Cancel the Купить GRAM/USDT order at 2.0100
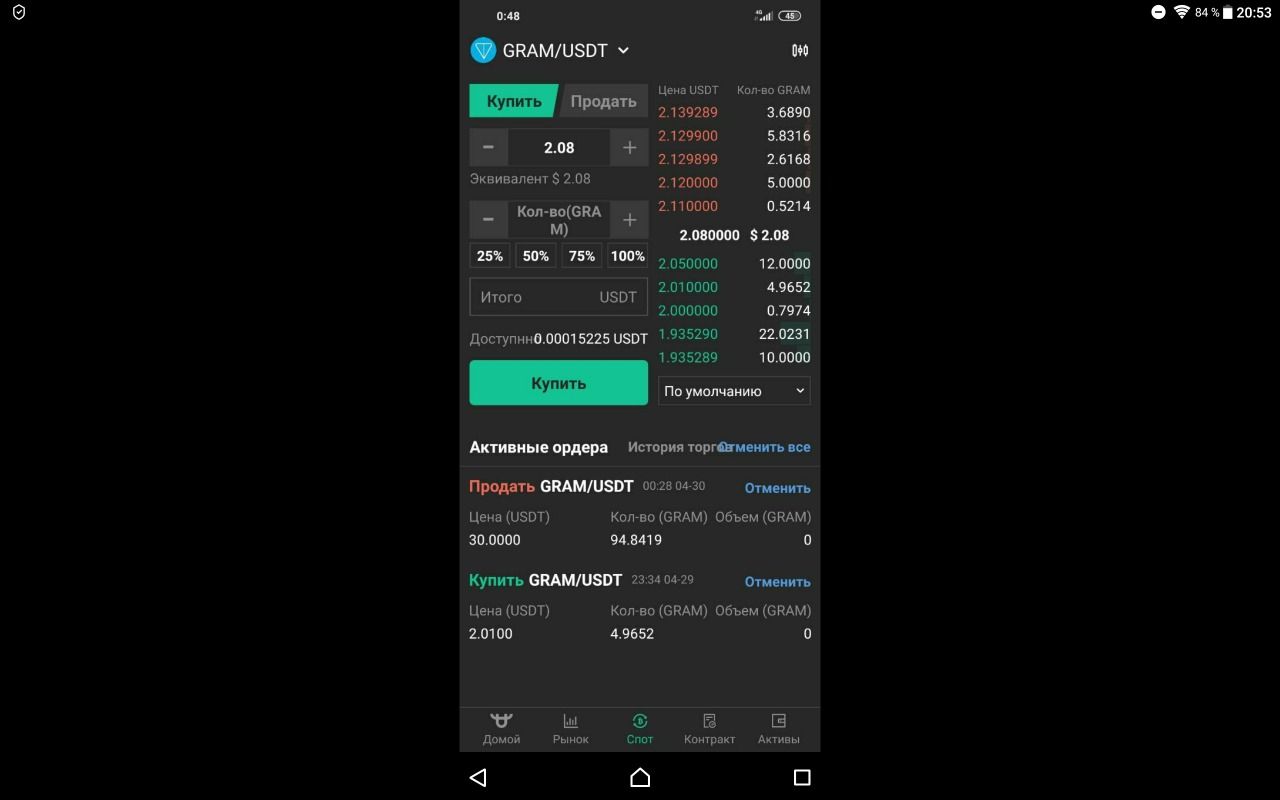The height and width of the screenshot is (800, 1280). [x=777, y=582]
